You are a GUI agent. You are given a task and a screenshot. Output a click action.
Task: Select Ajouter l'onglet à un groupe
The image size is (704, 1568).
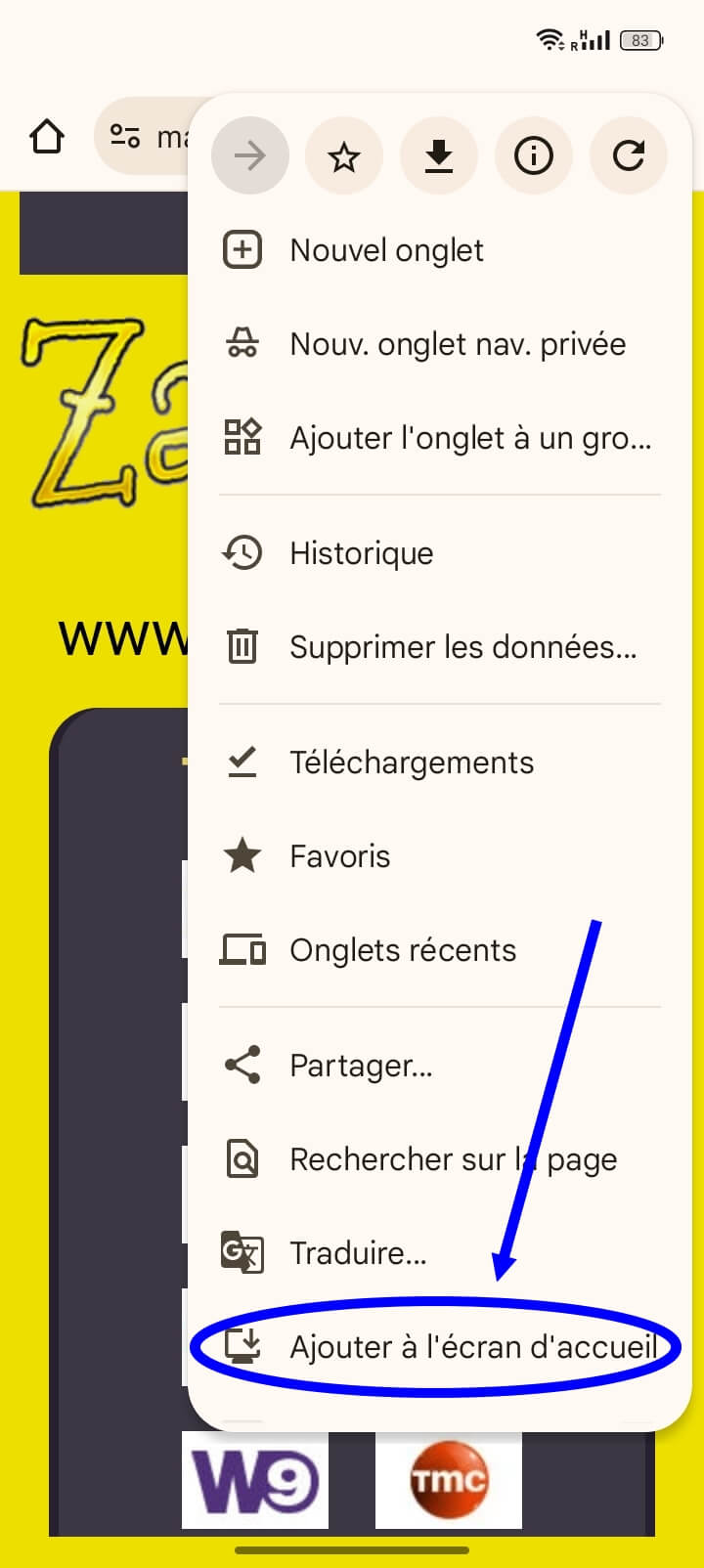point(469,438)
